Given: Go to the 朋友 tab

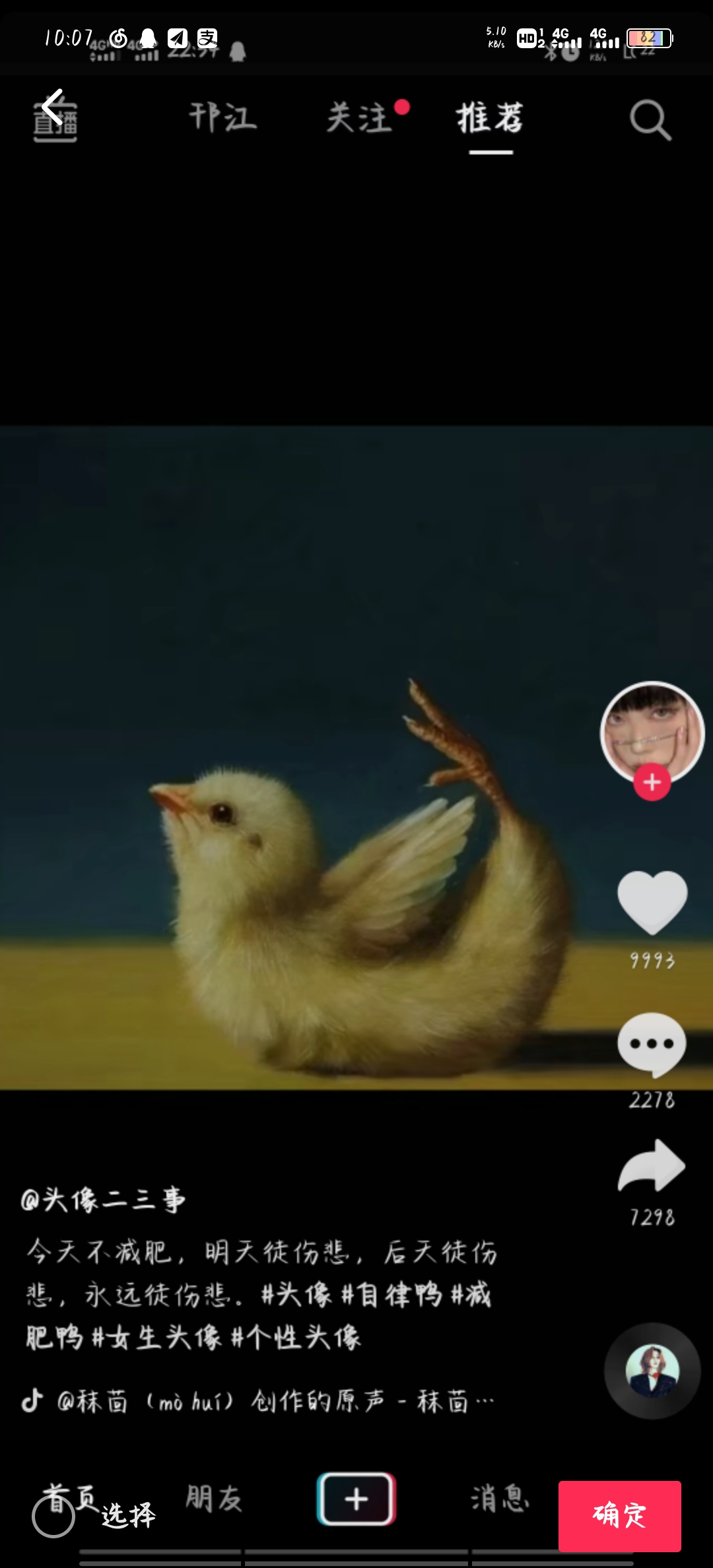Looking at the screenshot, I should (x=214, y=1498).
